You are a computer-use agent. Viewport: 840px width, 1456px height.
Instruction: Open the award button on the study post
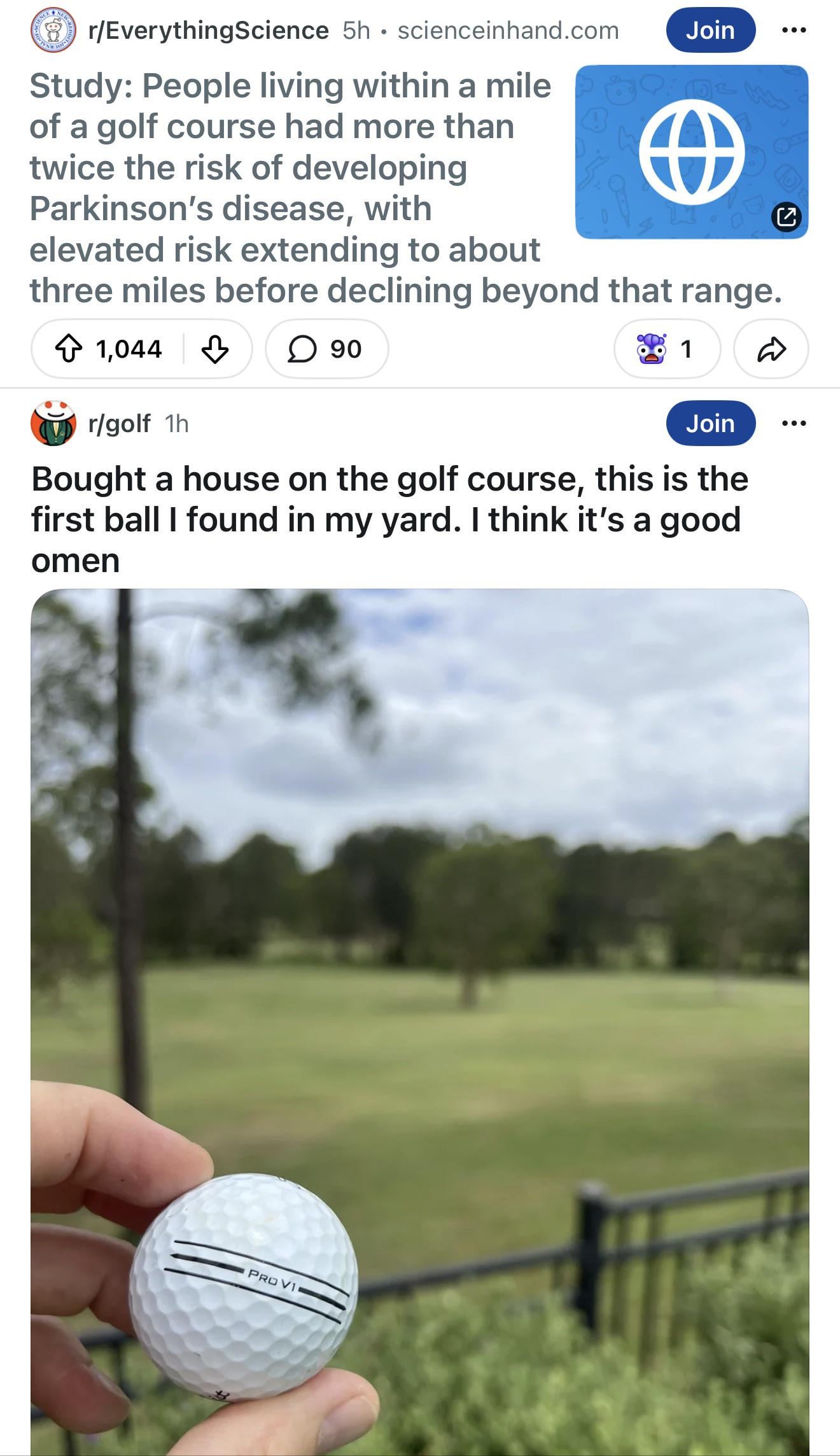(666, 349)
